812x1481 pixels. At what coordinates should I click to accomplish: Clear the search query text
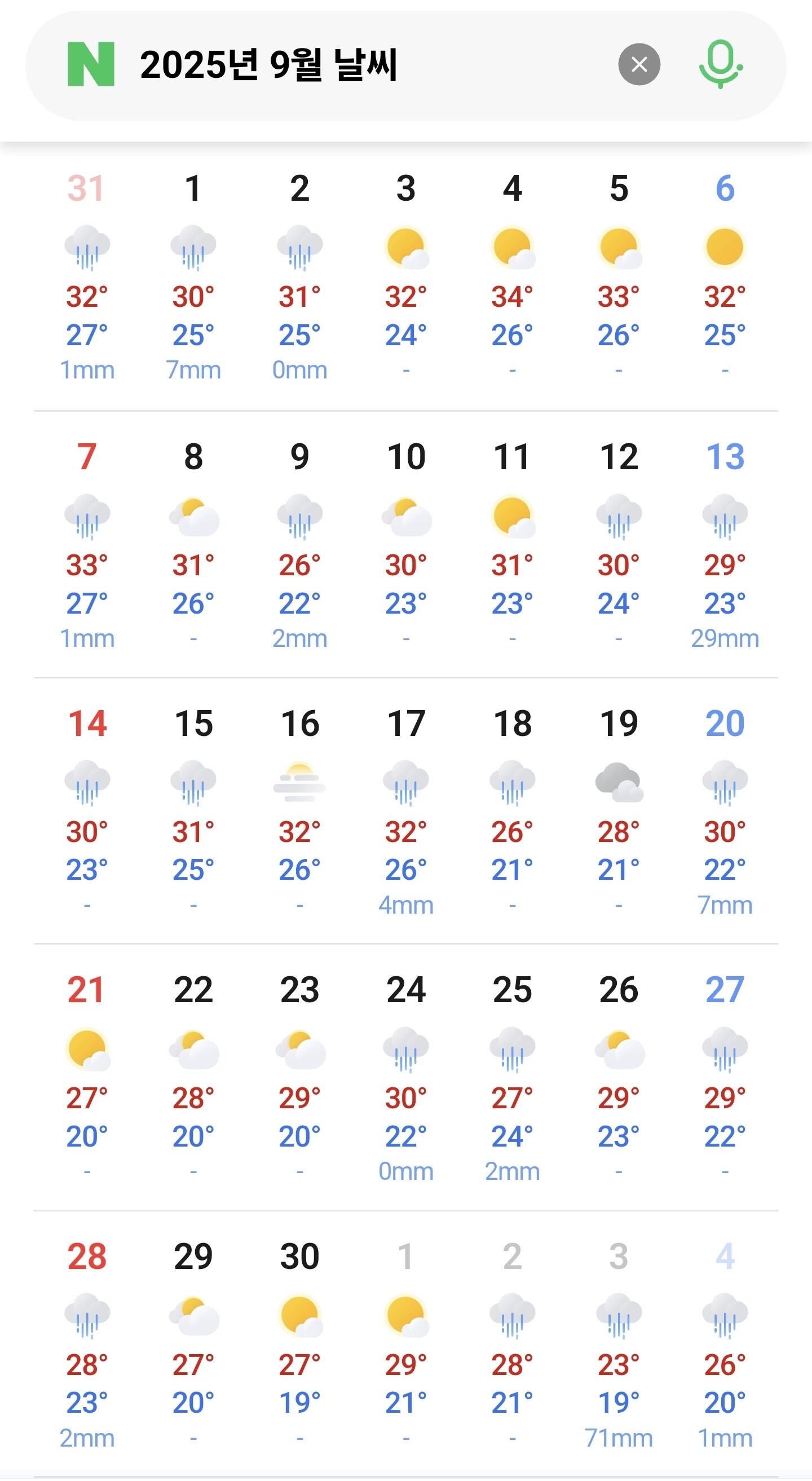(639, 64)
